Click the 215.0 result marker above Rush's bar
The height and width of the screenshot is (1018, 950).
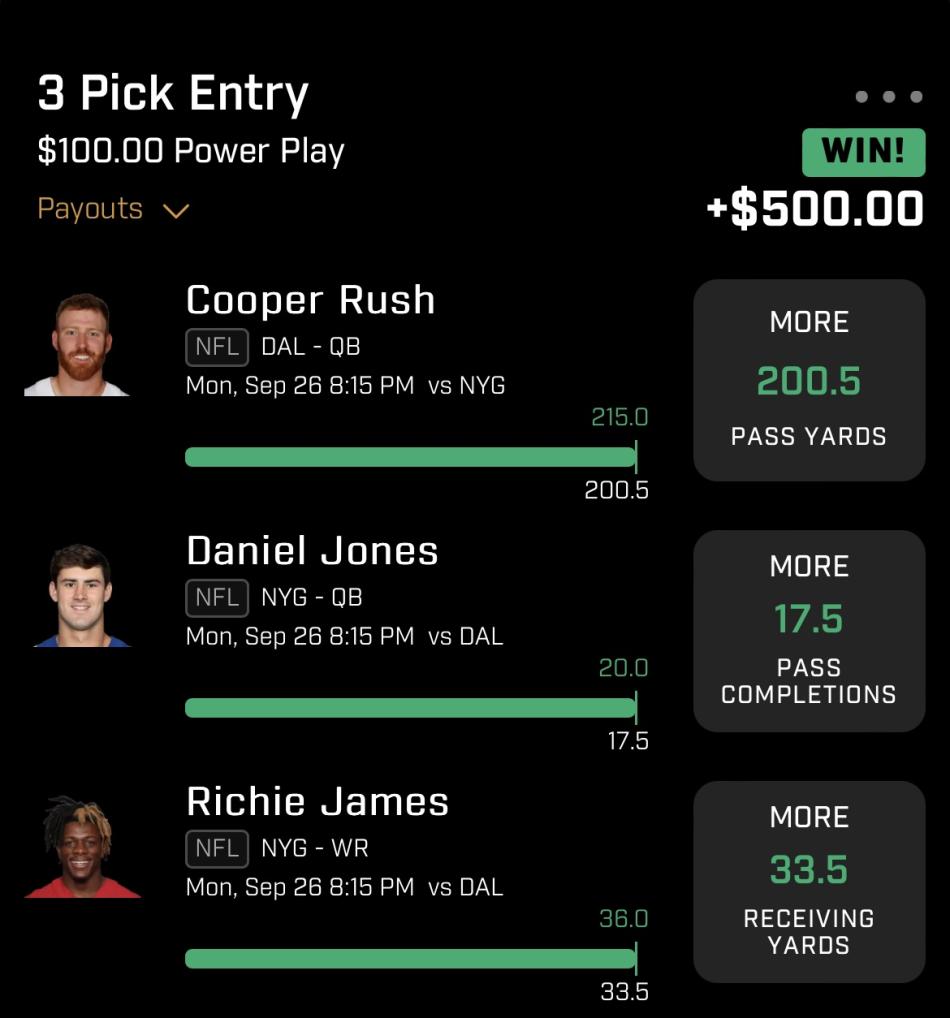tap(618, 416)
